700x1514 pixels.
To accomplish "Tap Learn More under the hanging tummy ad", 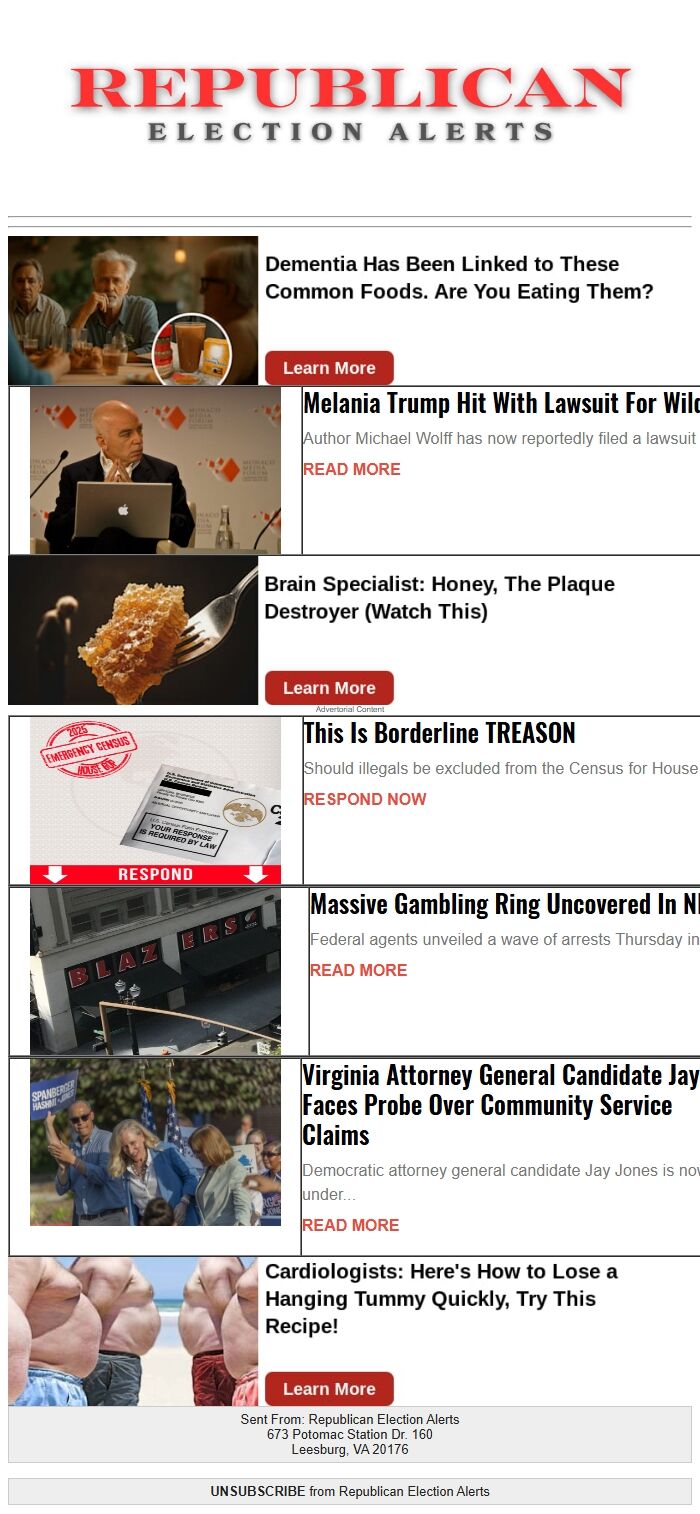I will coord(329,1389).
